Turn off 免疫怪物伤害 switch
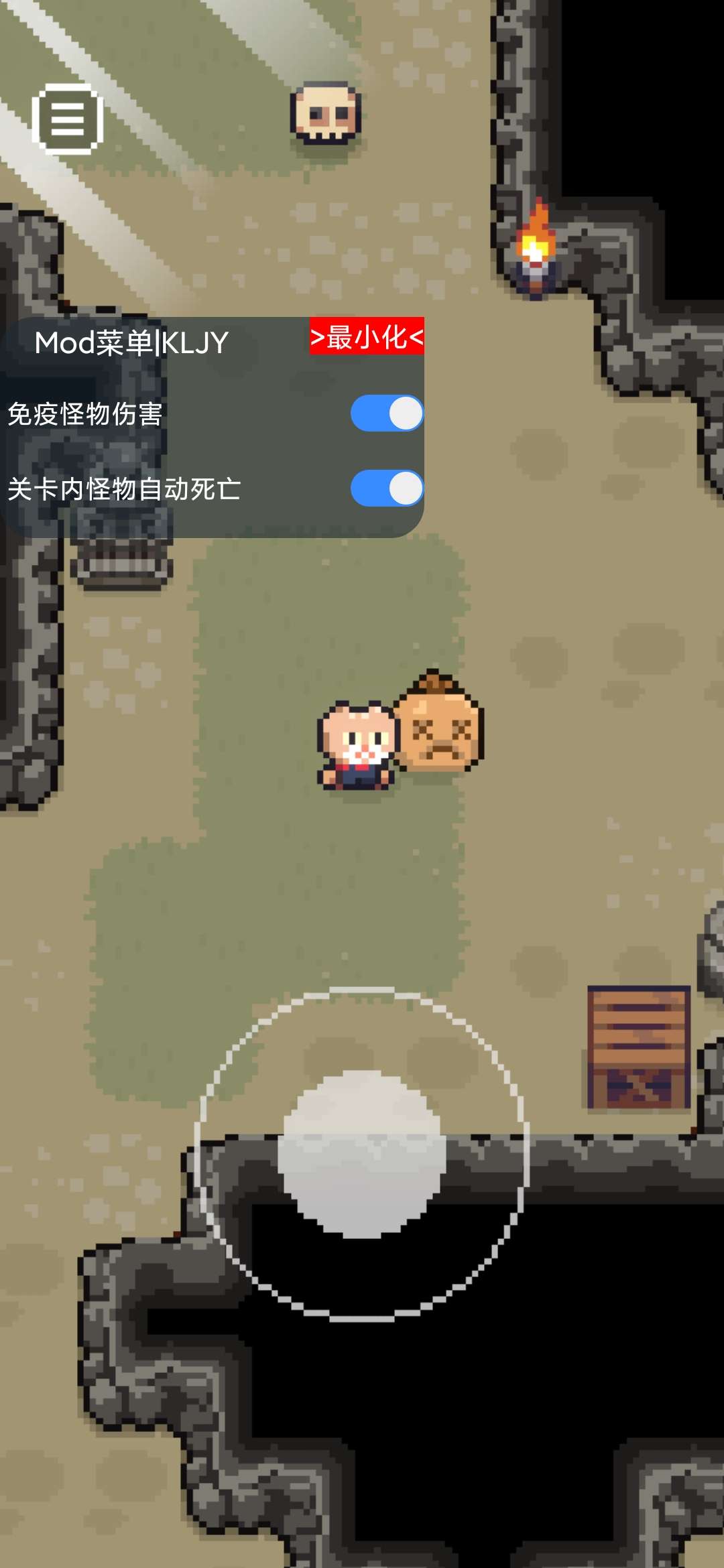This screenshot has width=724, height=1568. tap(387, 413)
